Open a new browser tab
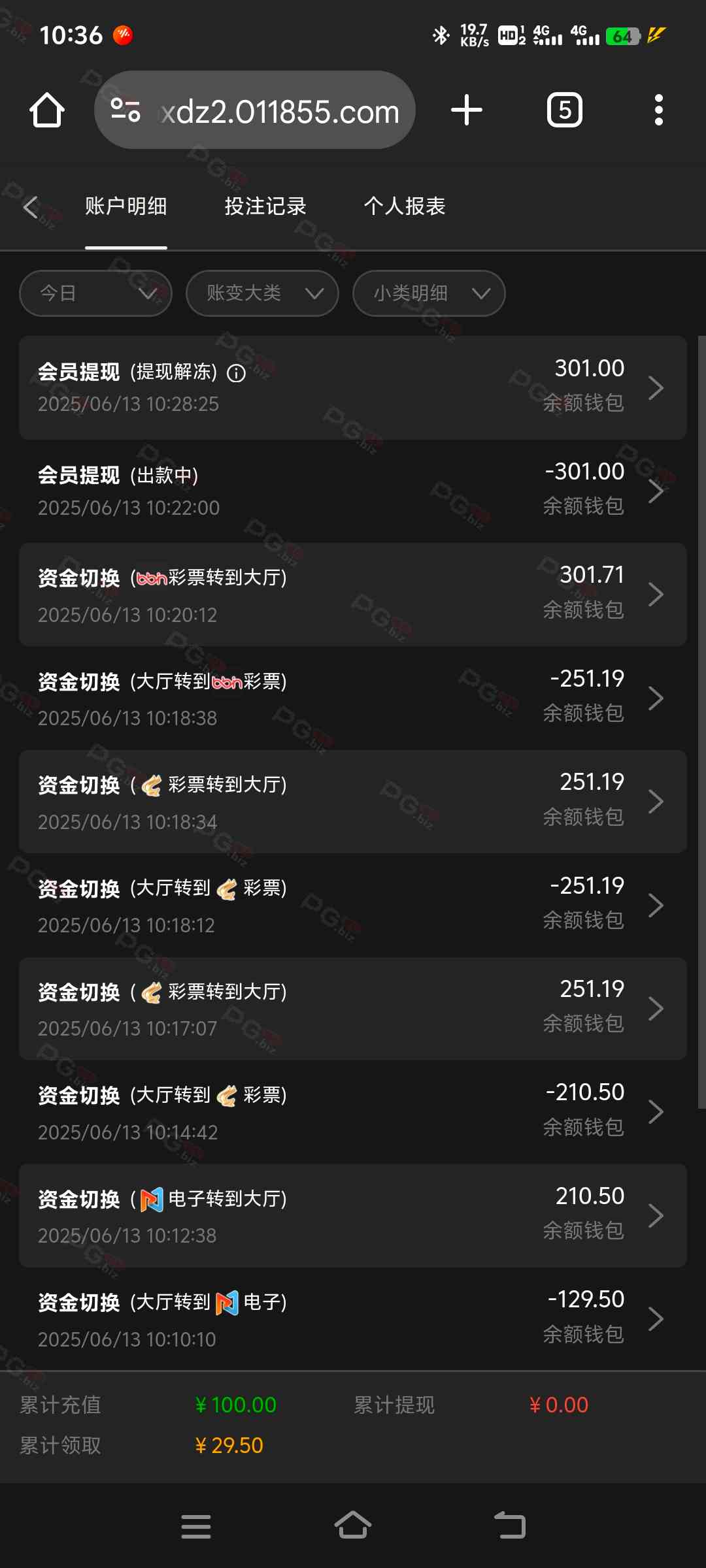706x1568 pixels. point(467,110)
